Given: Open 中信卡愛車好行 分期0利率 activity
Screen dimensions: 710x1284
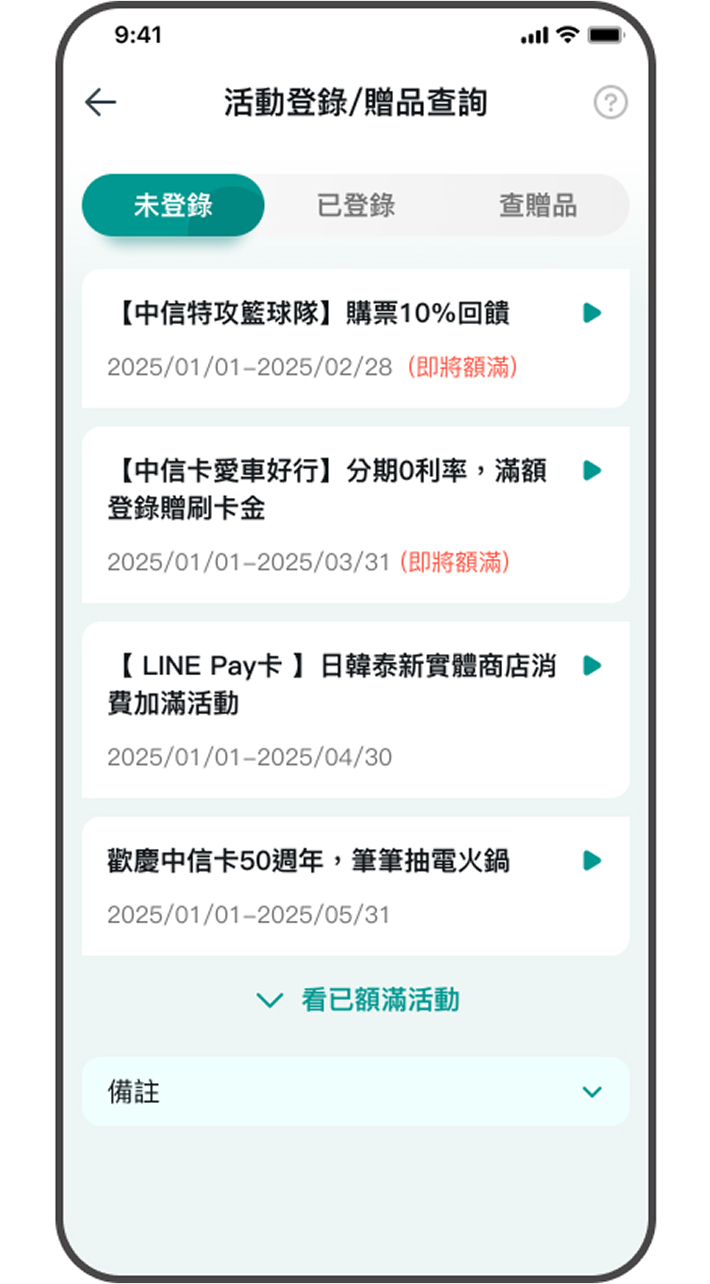Looking at the screenshot, I should [355, 514].
